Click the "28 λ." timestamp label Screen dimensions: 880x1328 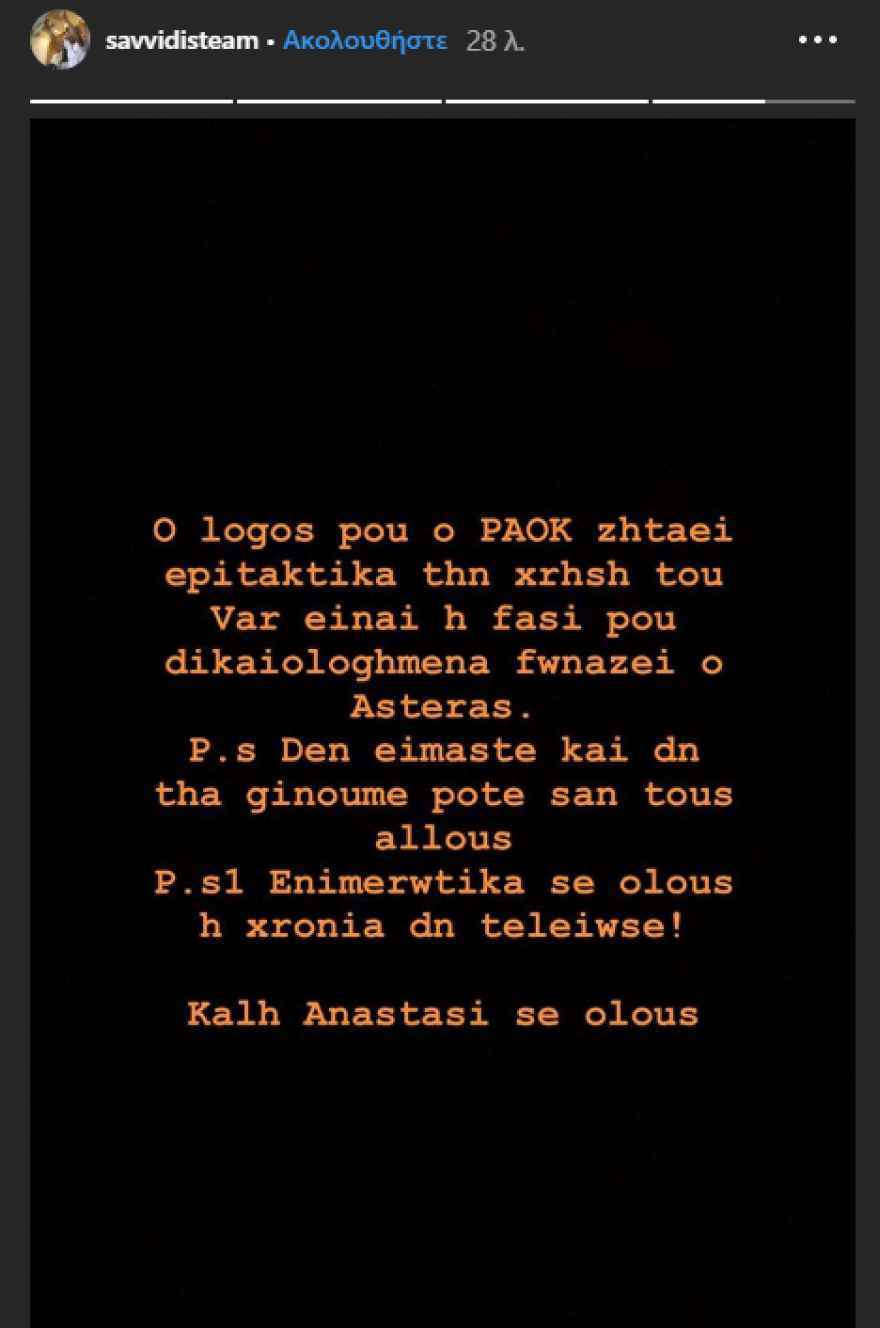494,41
